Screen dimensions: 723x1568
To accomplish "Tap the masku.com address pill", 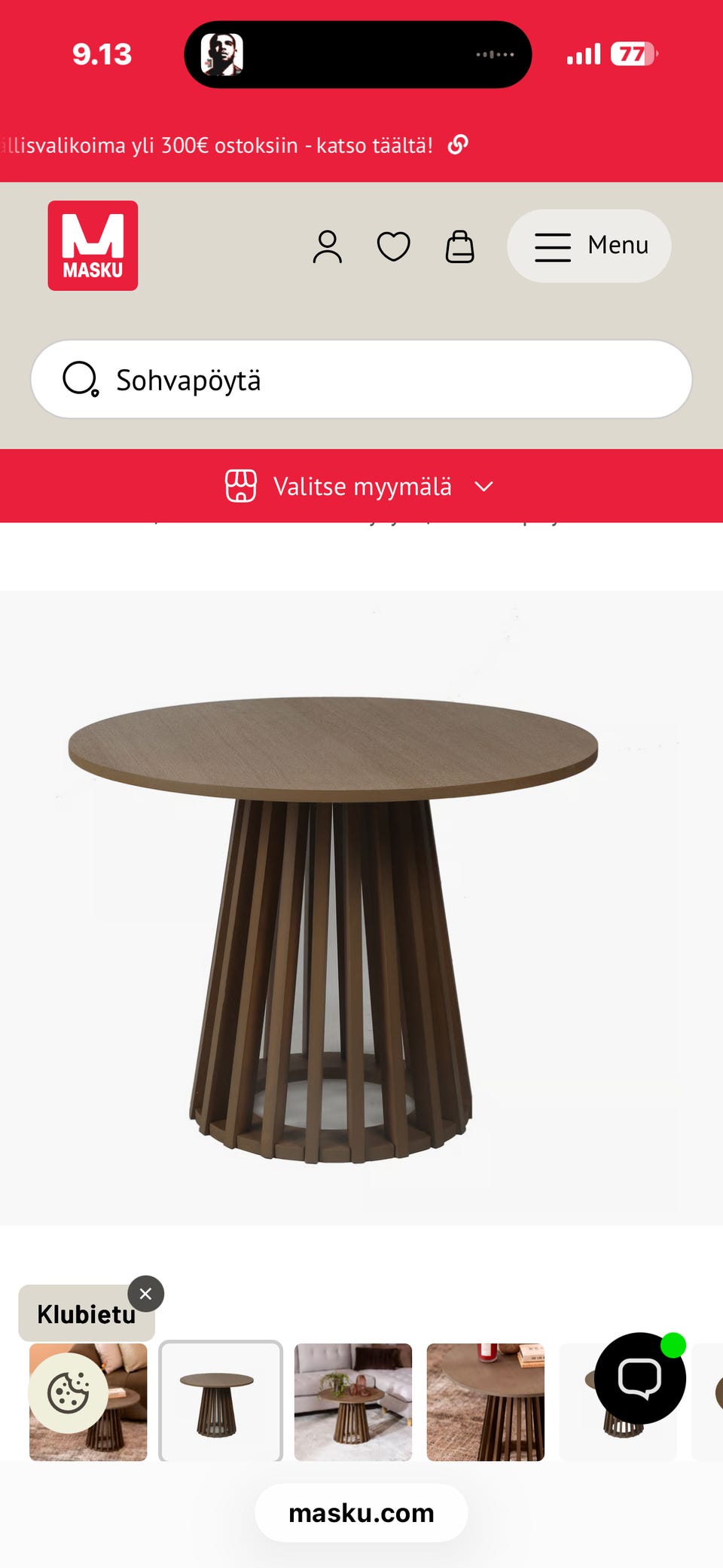I will (361, 1513).
